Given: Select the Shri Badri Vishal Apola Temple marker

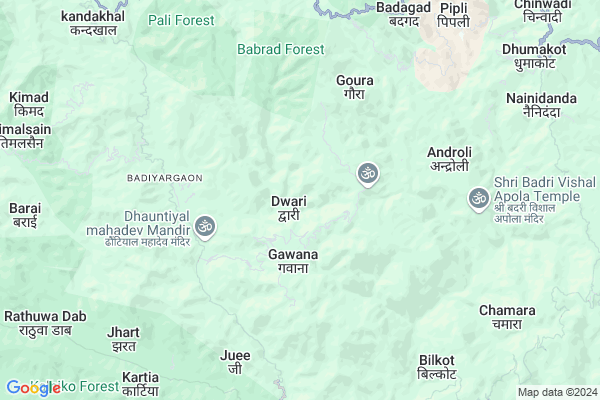Looking at the screenshot, I should pyautogui.click(x=479, y=199).
